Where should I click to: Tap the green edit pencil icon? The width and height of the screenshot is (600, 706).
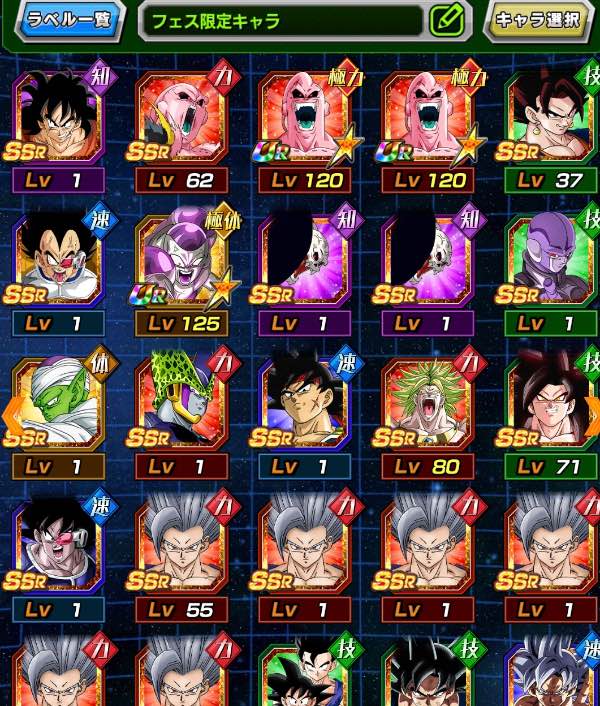coord(446,20)
